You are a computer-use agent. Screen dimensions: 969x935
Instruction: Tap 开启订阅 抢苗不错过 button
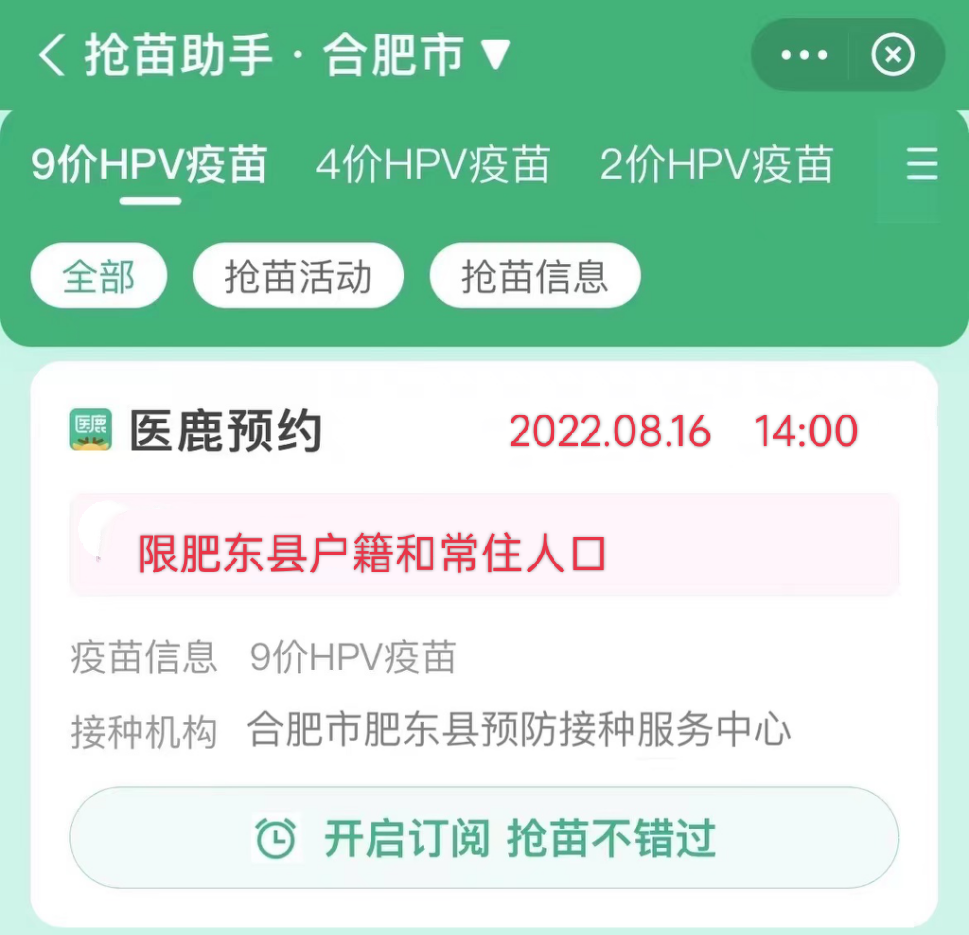coord(484,838)
